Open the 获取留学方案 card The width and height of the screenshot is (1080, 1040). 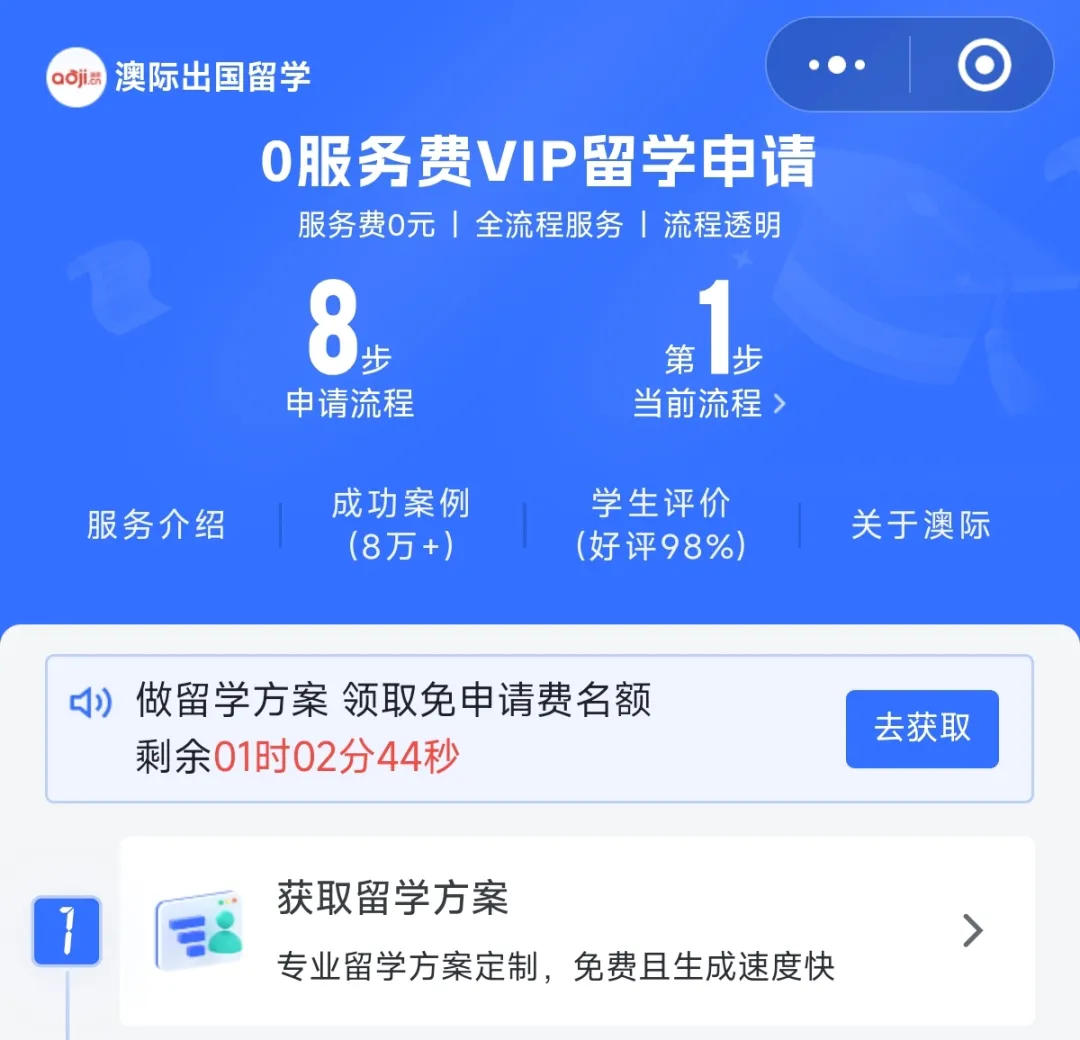(x=577, y=931)
